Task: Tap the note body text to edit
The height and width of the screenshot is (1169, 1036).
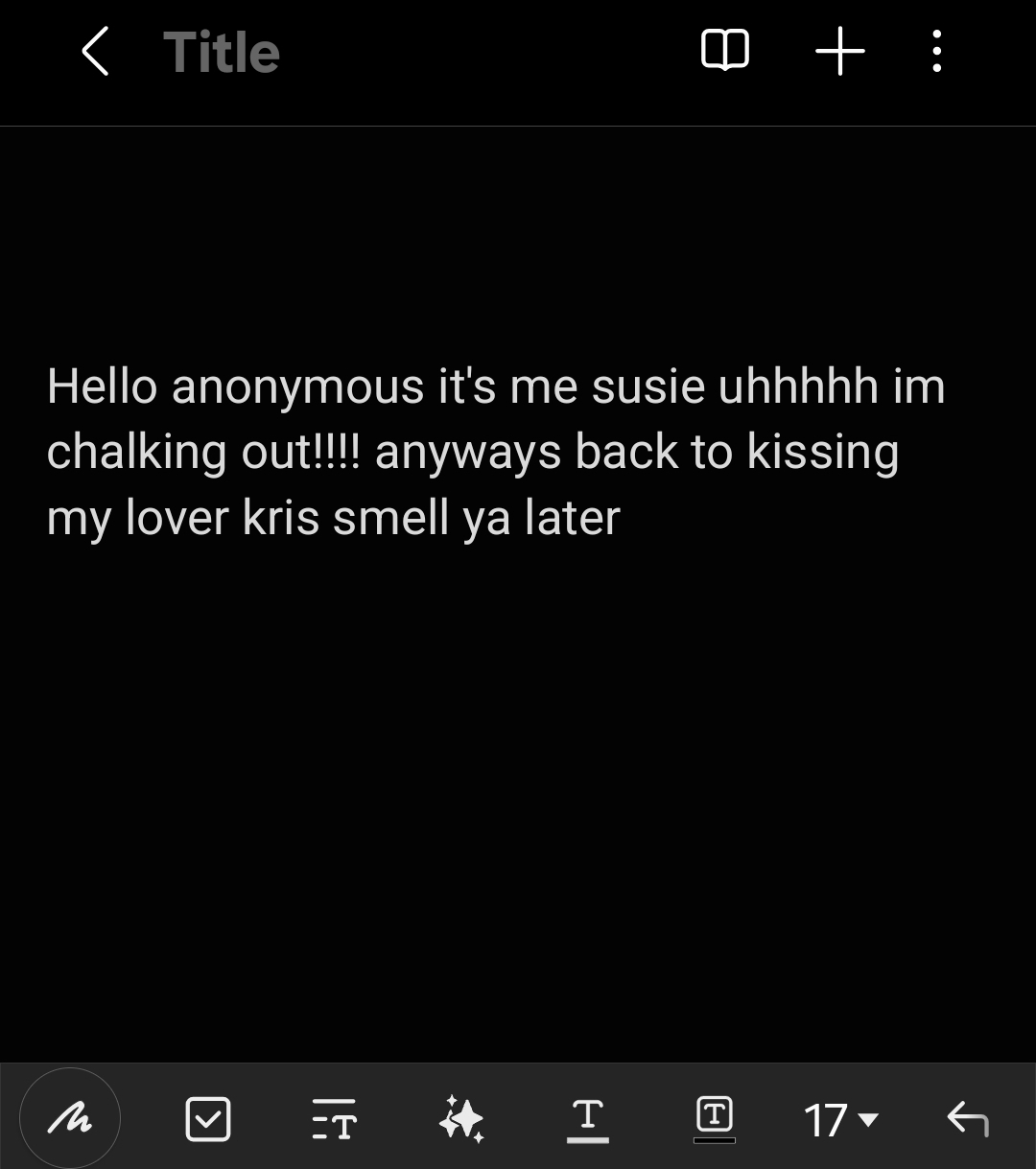Action: pyautogui.click(x=496, y=452)
